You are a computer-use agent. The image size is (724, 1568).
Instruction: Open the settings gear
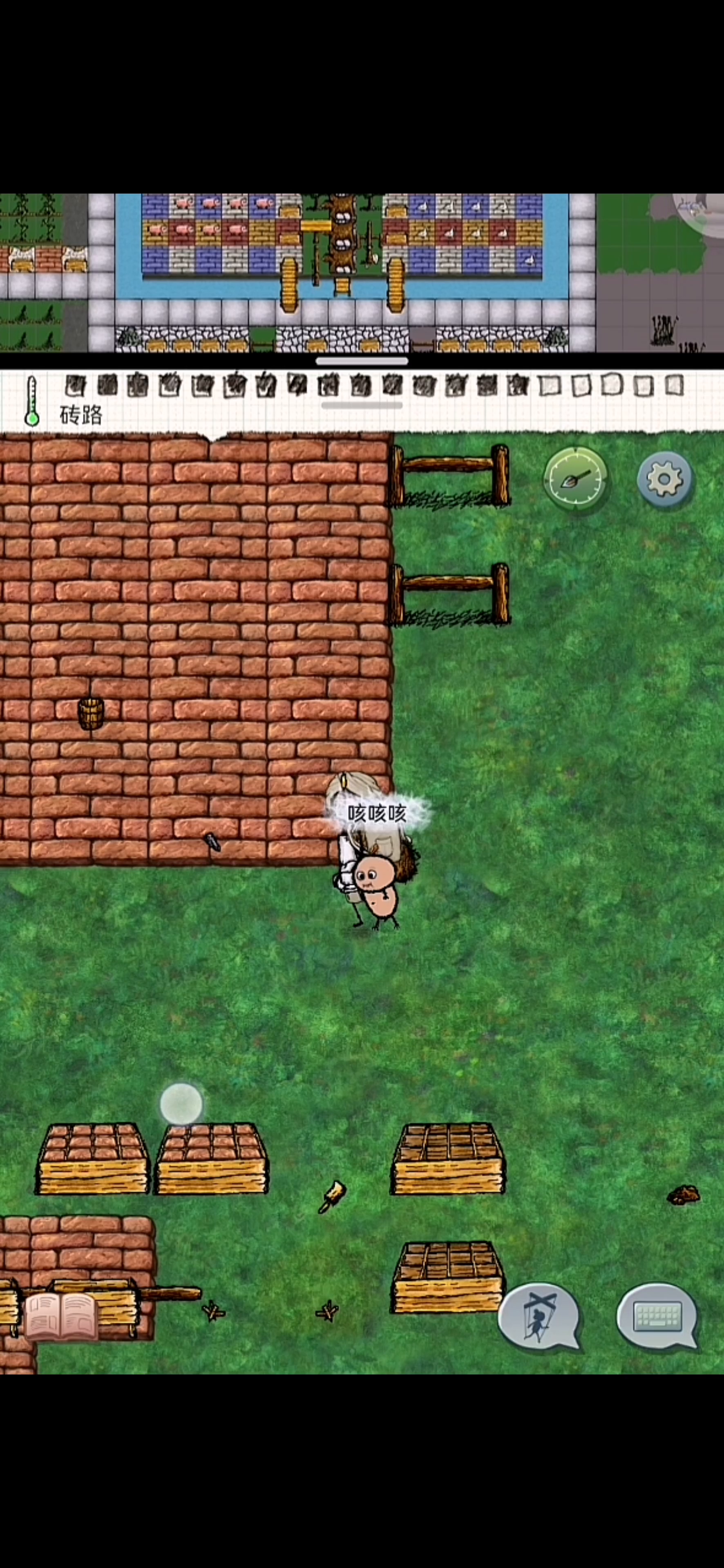coord(664,480)
